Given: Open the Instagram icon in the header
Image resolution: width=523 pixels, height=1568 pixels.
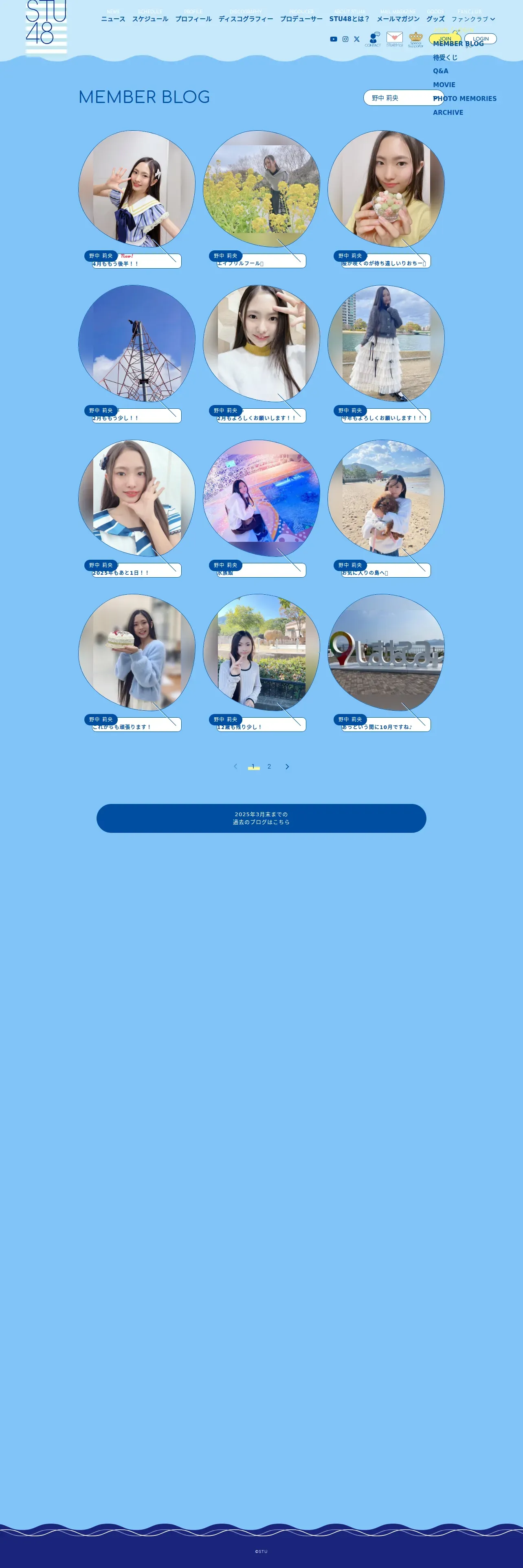Looking at the screenshot, I should click(345, 39).
